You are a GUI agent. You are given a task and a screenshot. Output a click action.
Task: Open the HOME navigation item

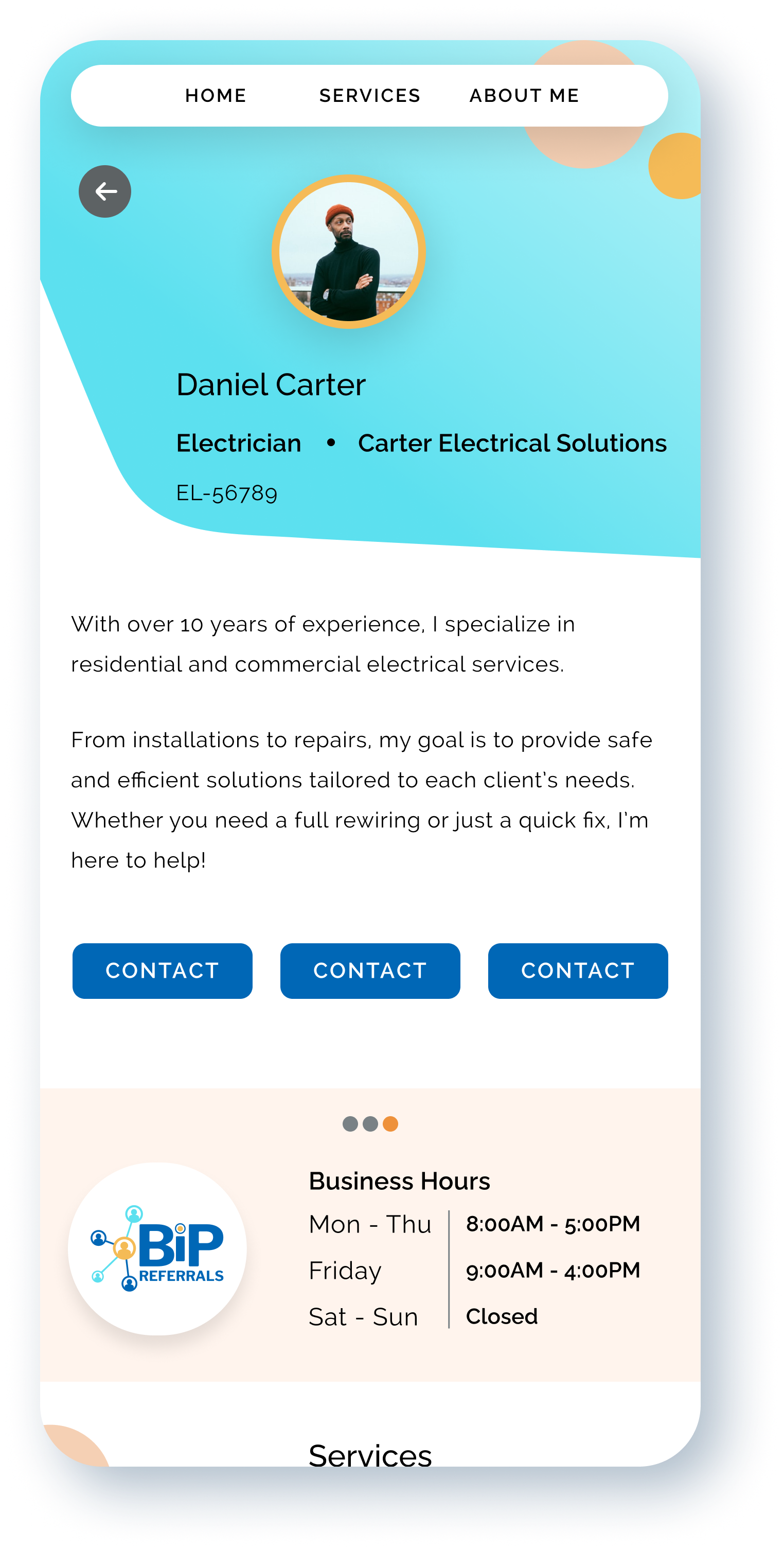pos(216,96)
